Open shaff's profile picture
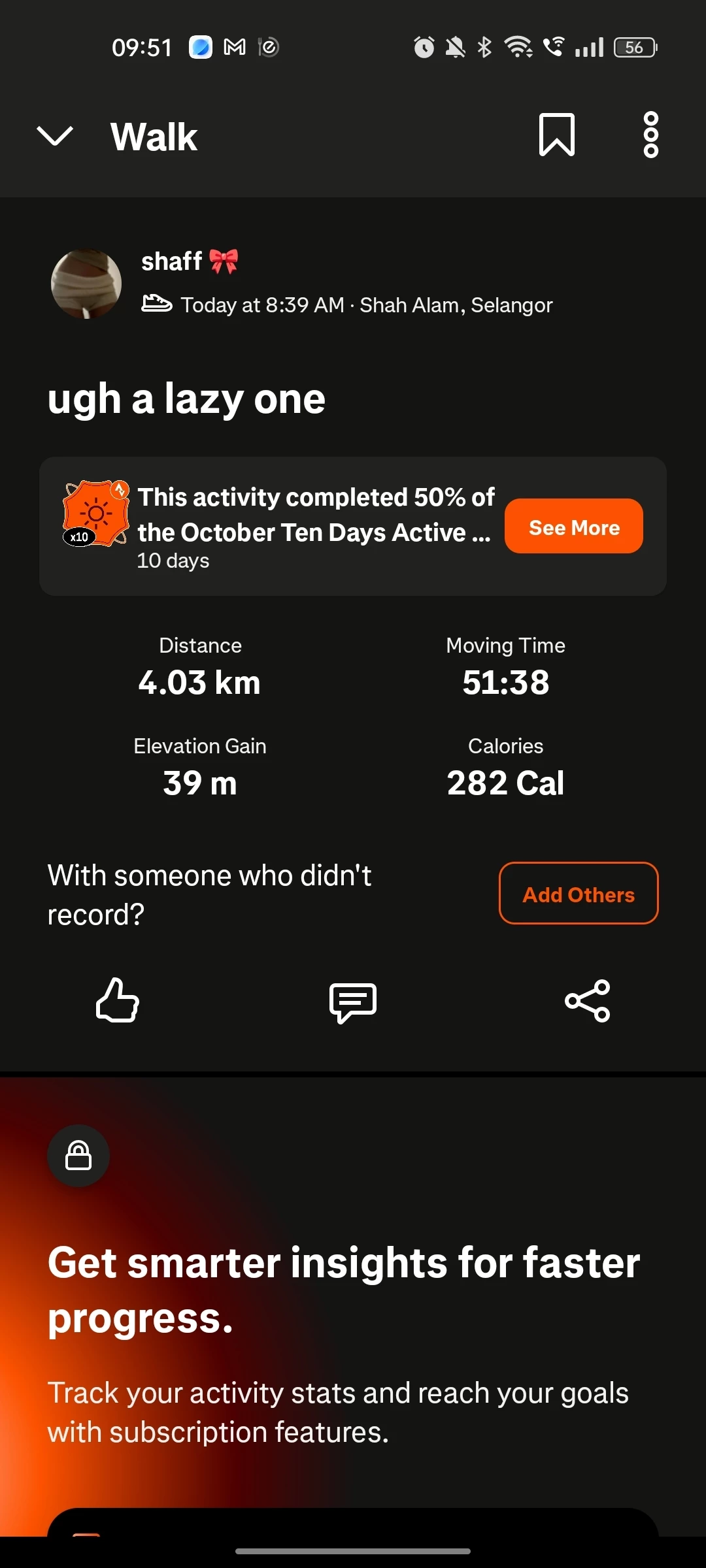The height and width of the screenshot is (1568, 706). point(86,284)
